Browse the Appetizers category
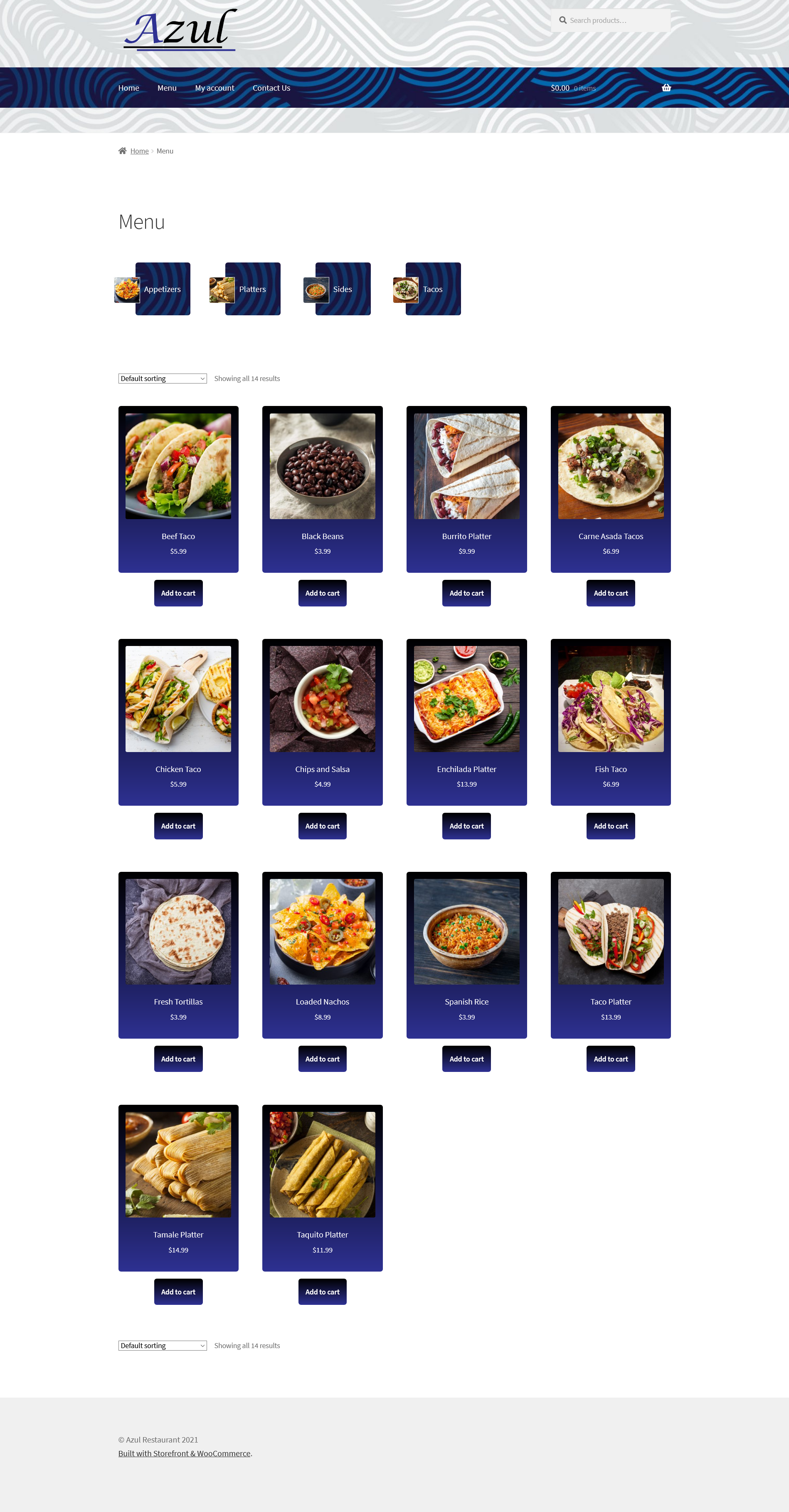This screenshot has width=789, height=1512. 153,289
